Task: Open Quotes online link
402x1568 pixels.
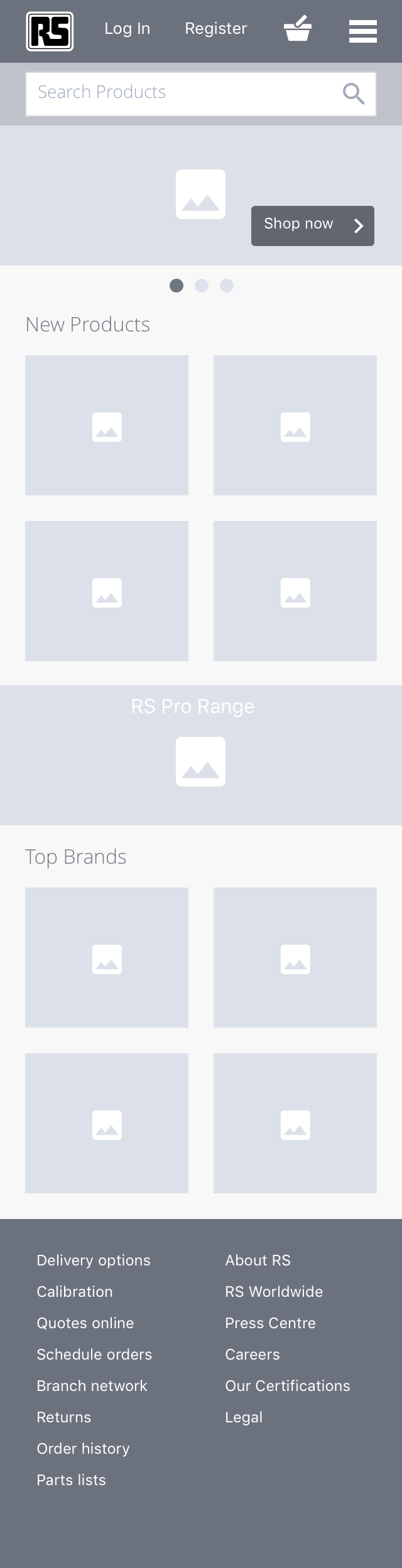Action: tap(85, 1323)
